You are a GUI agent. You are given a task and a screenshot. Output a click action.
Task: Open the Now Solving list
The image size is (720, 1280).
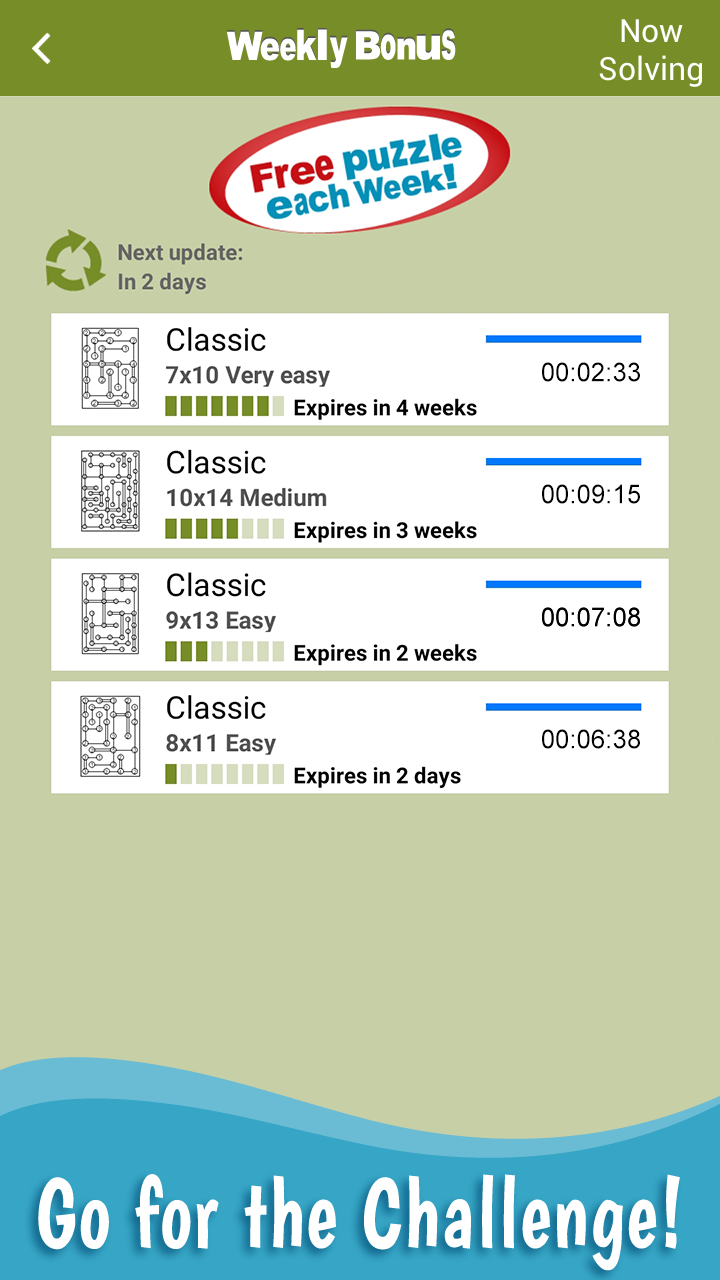click(x=650, y=50)
